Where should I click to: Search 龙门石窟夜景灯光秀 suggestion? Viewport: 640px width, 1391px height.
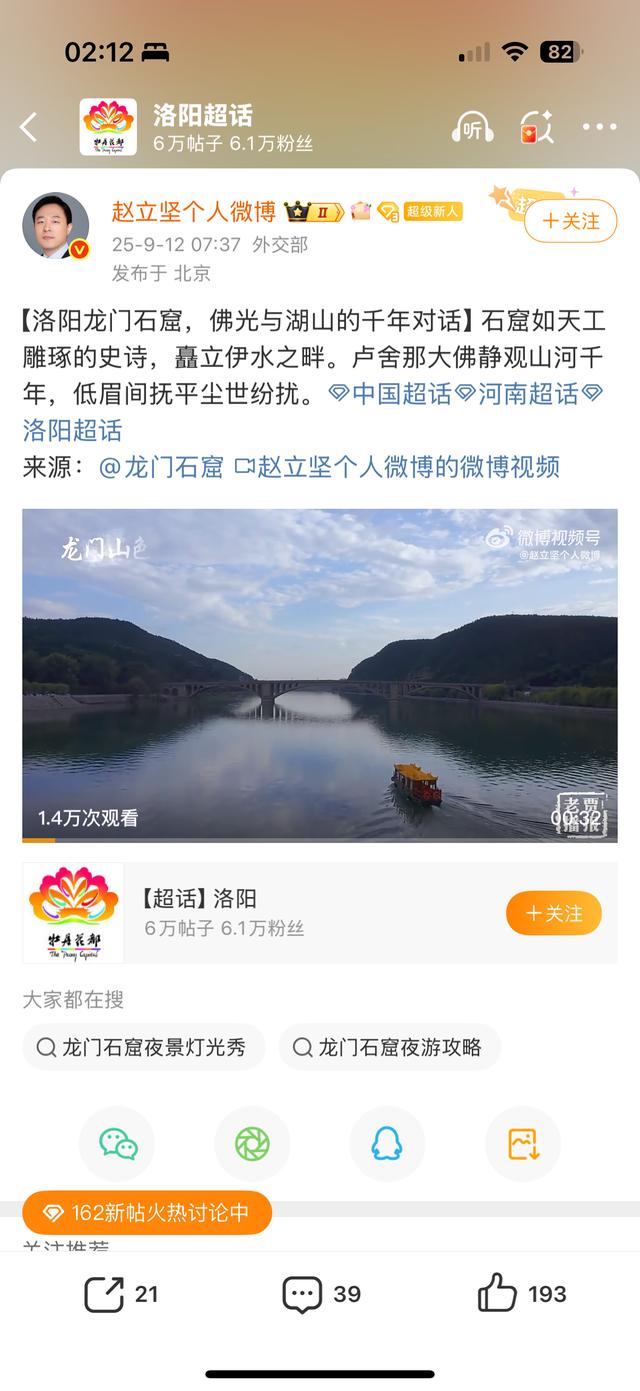click(x=143, y=1047)
